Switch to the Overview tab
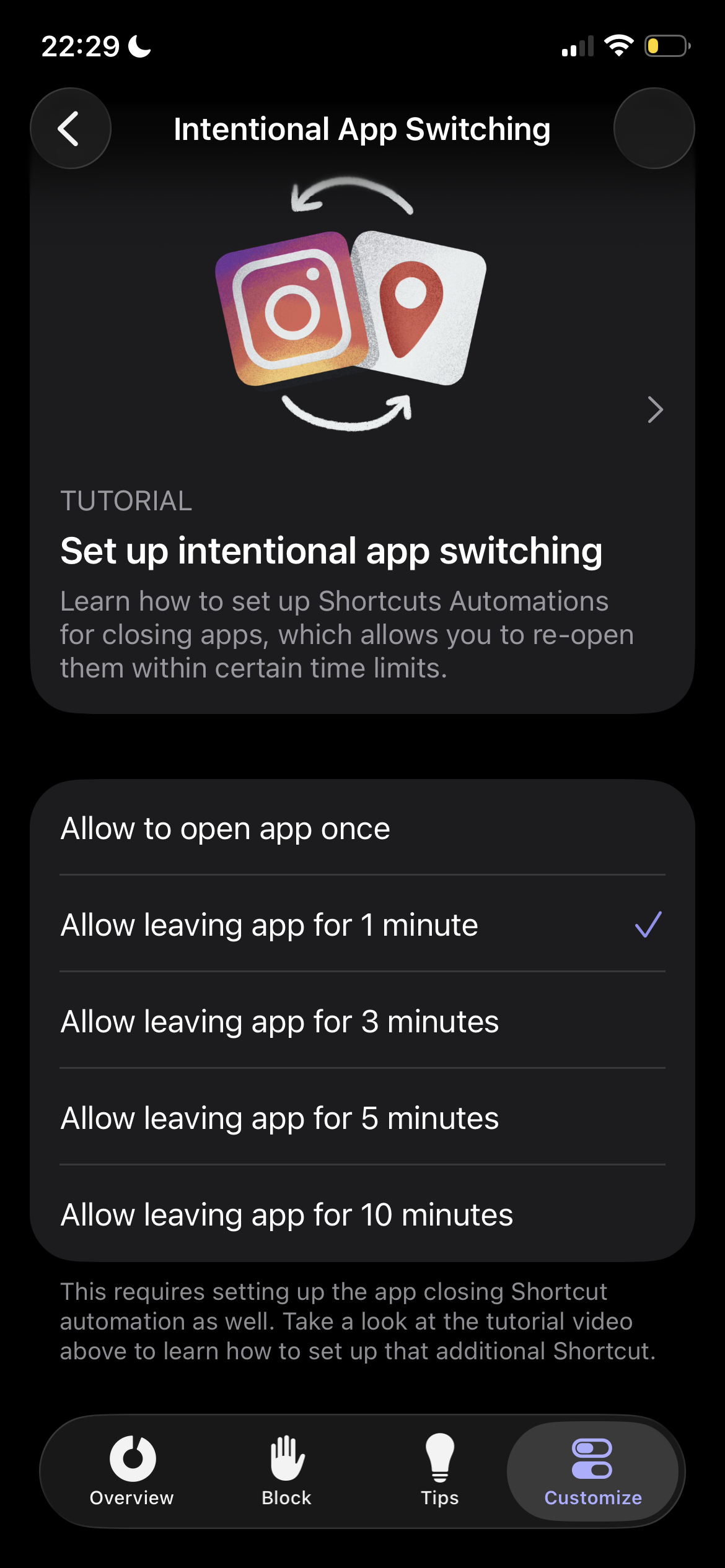The image size is (725, 1568). click(x=132, y=1471)
